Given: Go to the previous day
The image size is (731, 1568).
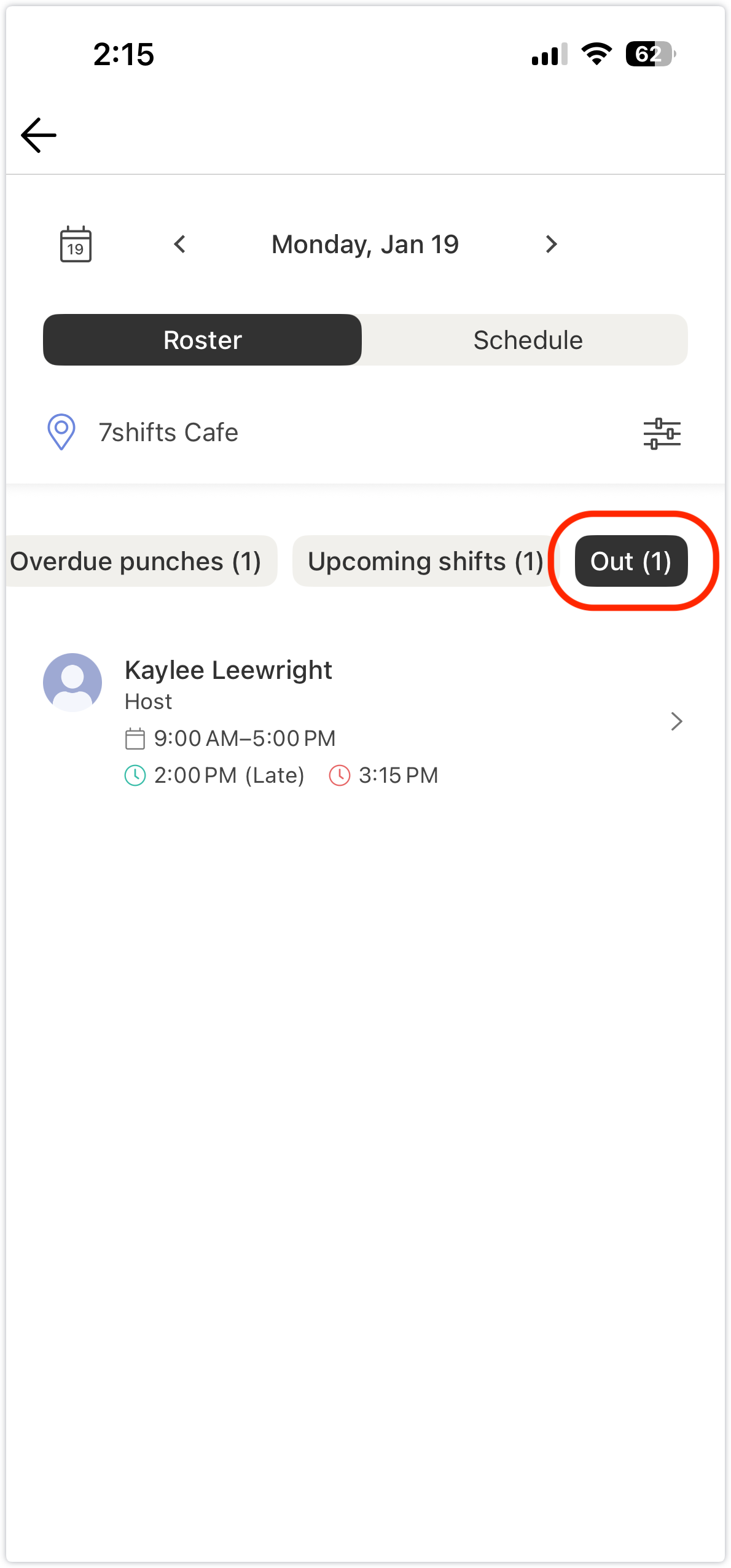Looking at the screenshot, I should [x=180, y=244].
